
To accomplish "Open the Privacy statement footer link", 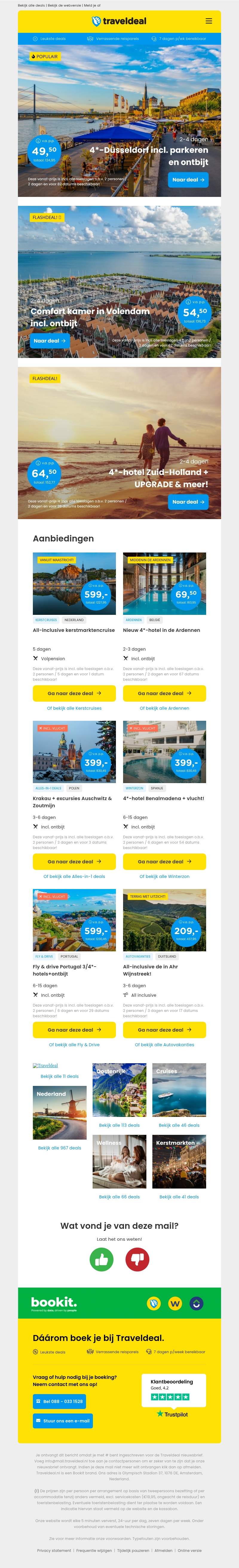I will (54, 1550).
